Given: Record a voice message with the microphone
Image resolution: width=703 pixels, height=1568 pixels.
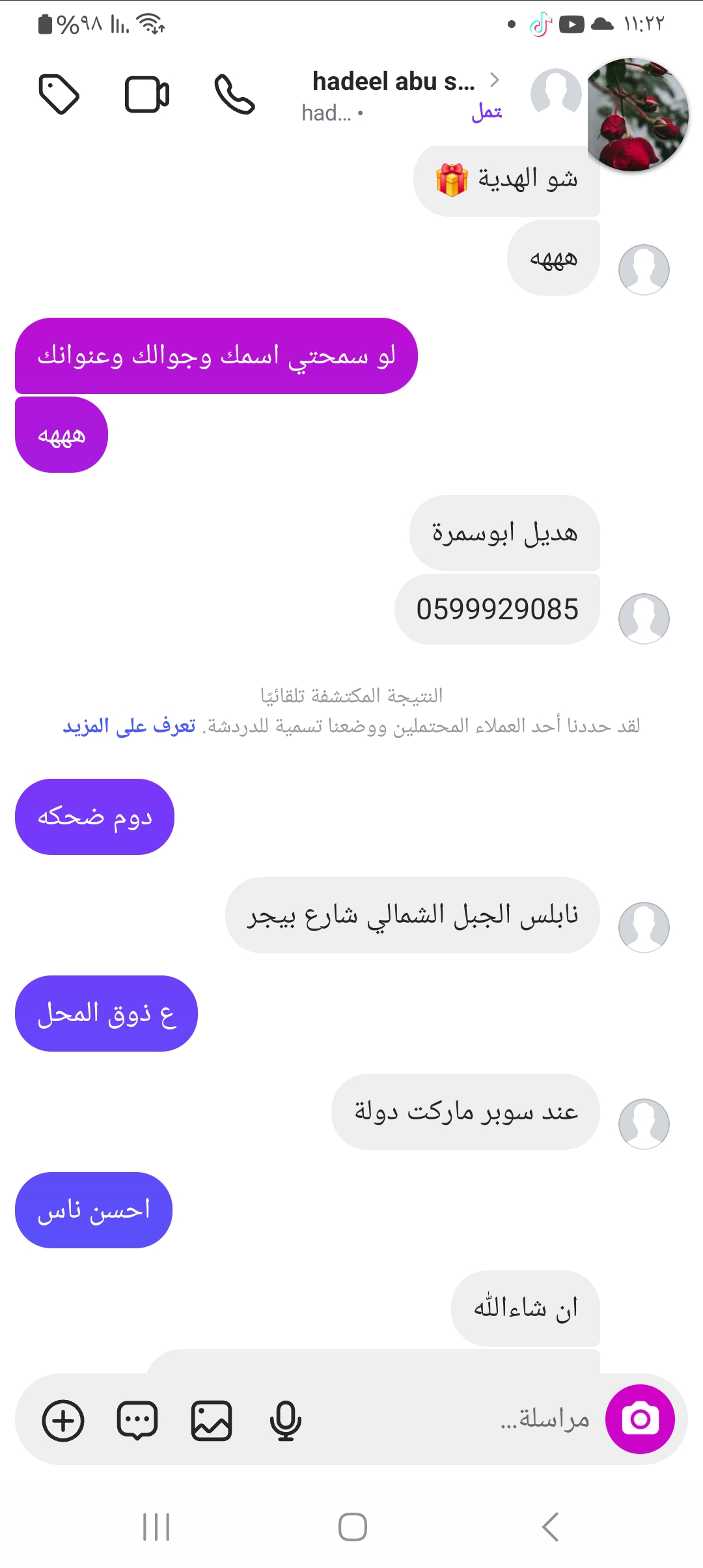Looking at the screenshot, I should (285, 1421).
